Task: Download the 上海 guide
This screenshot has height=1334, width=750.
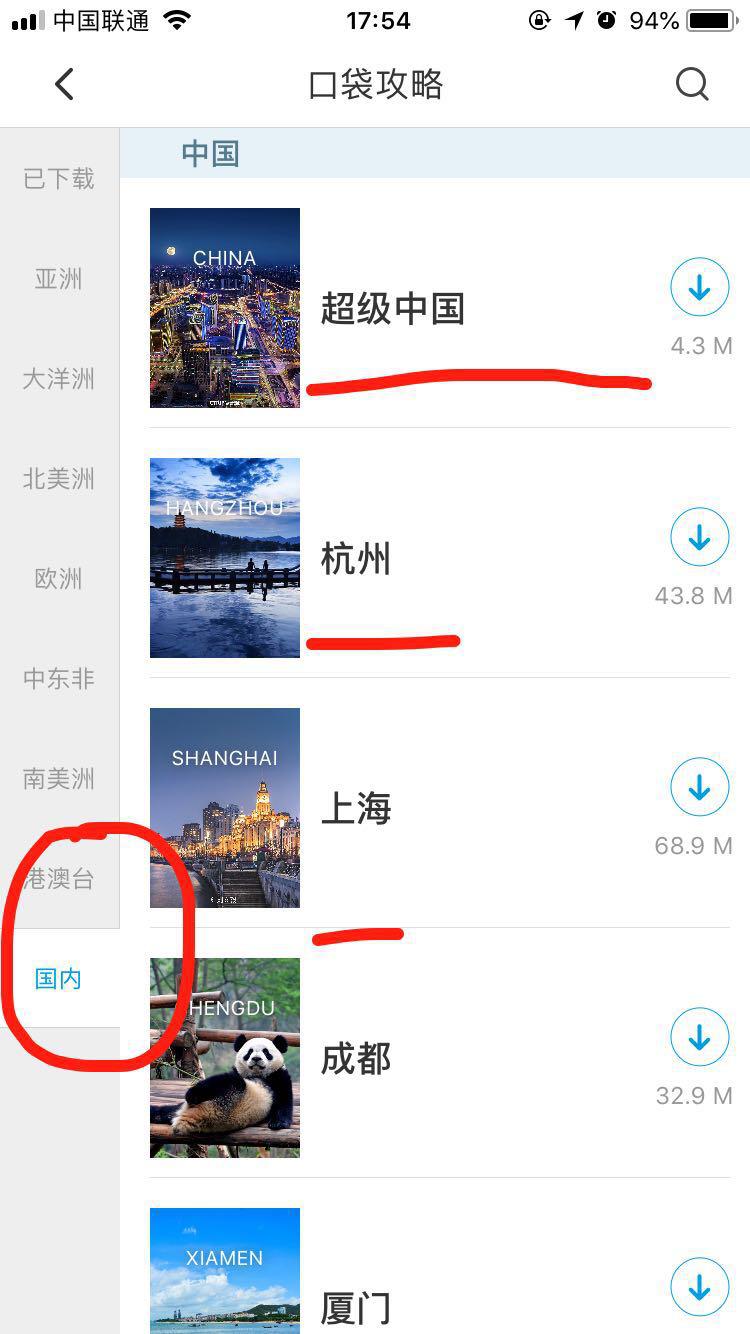Action: [x=699, y=786]
